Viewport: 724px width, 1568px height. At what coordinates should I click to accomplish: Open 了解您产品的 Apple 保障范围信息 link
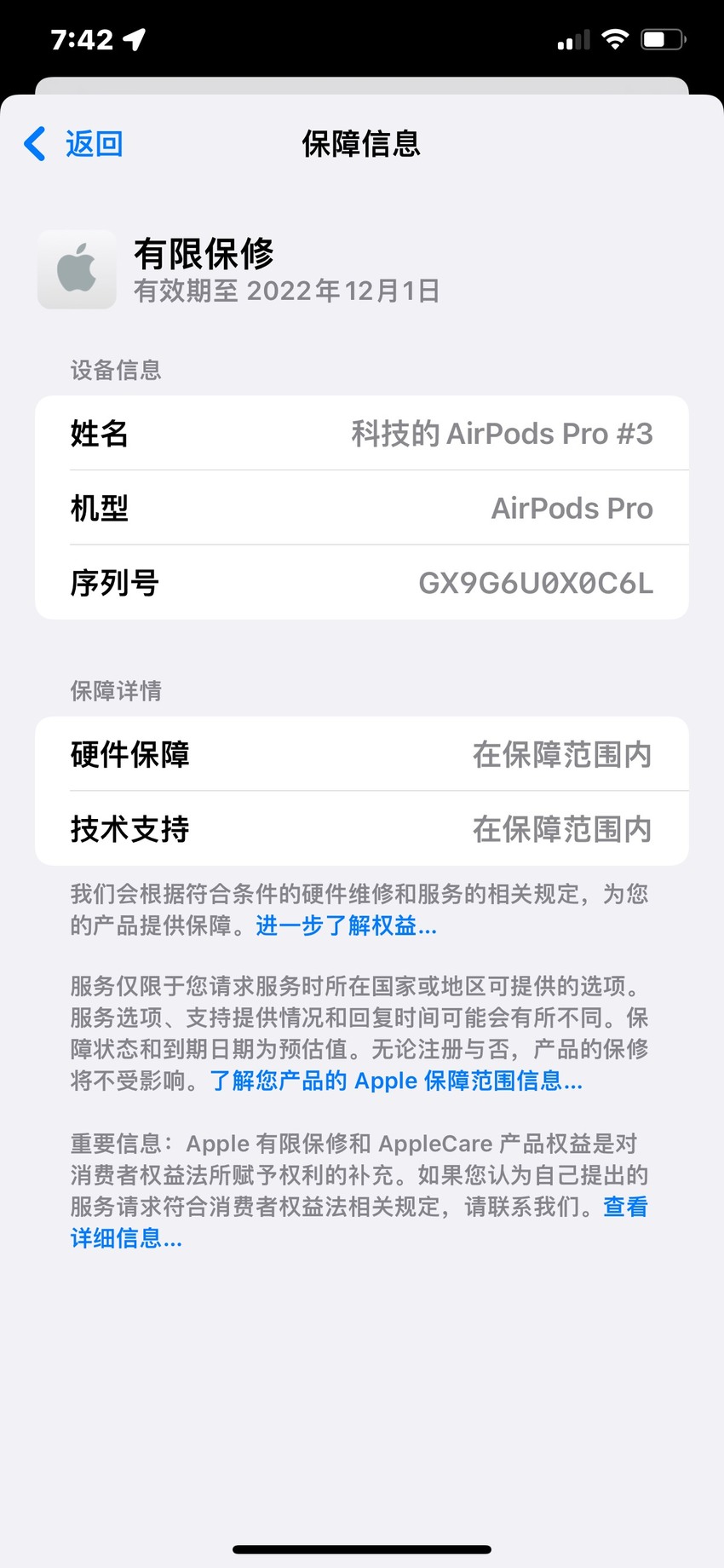click(x=396, y=1081)
